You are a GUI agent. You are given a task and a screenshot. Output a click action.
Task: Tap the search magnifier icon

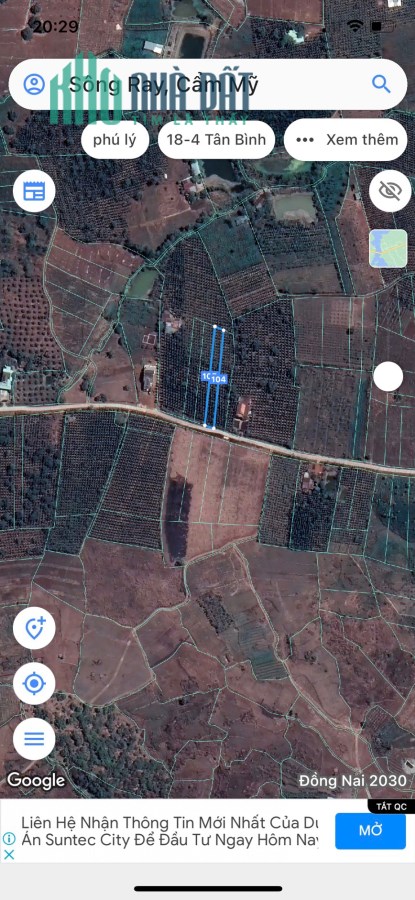tap(381, 84)
